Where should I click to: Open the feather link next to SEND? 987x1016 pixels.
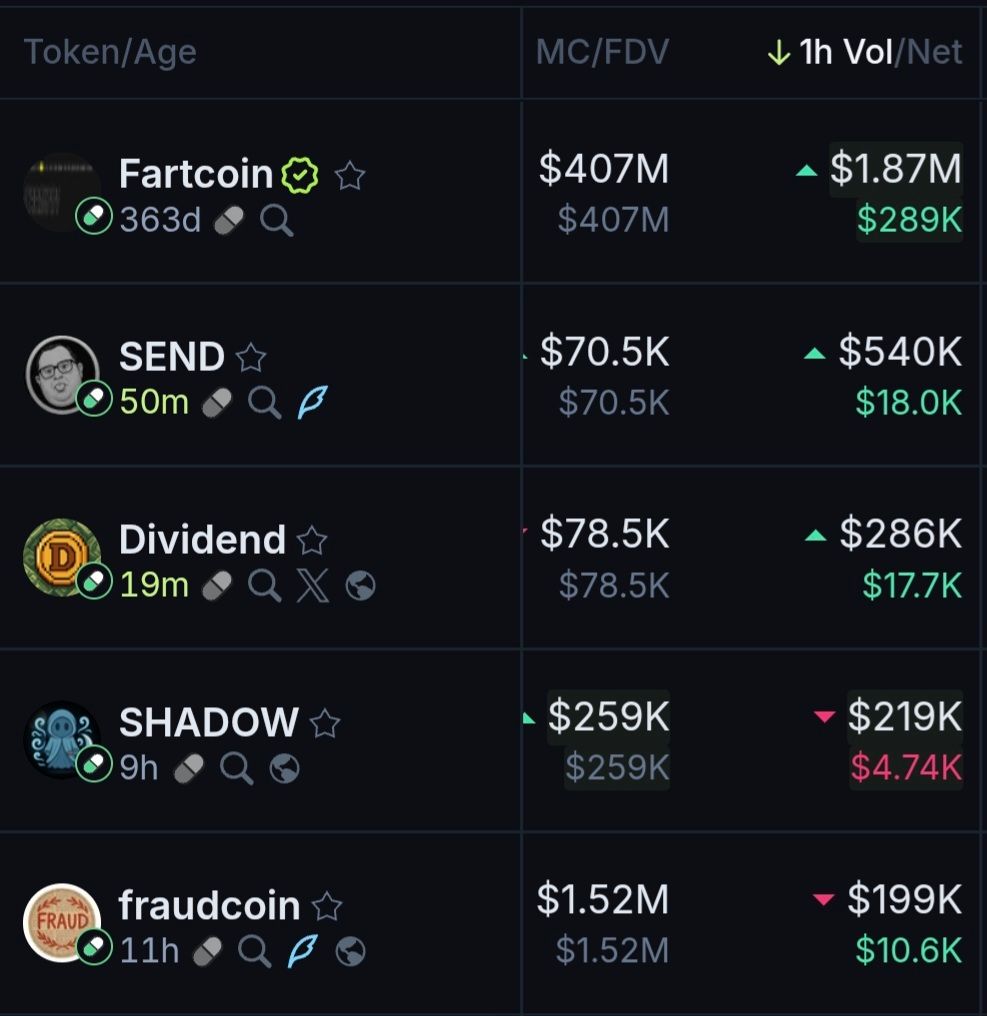pos(313,402)
